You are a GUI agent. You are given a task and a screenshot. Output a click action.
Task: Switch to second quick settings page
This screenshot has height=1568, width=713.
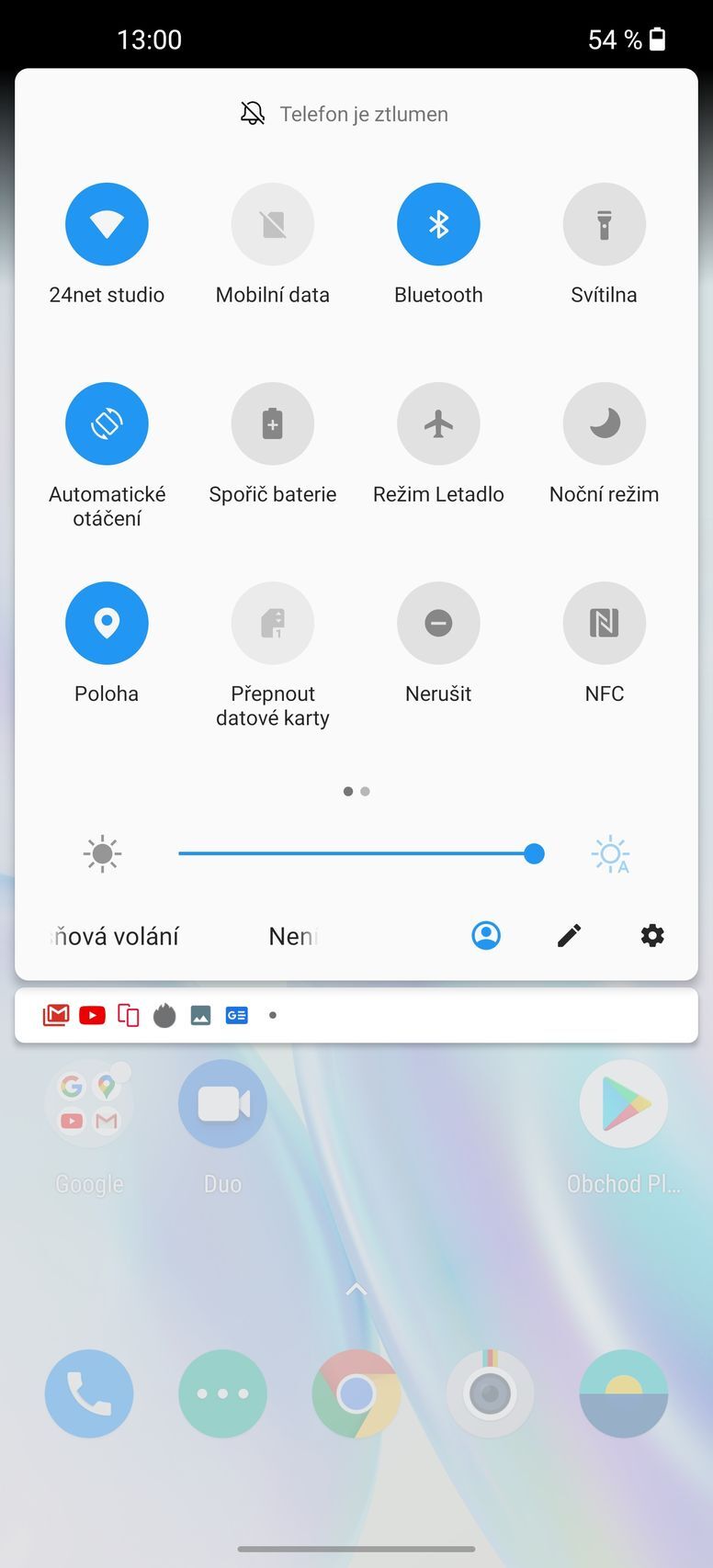365,791
